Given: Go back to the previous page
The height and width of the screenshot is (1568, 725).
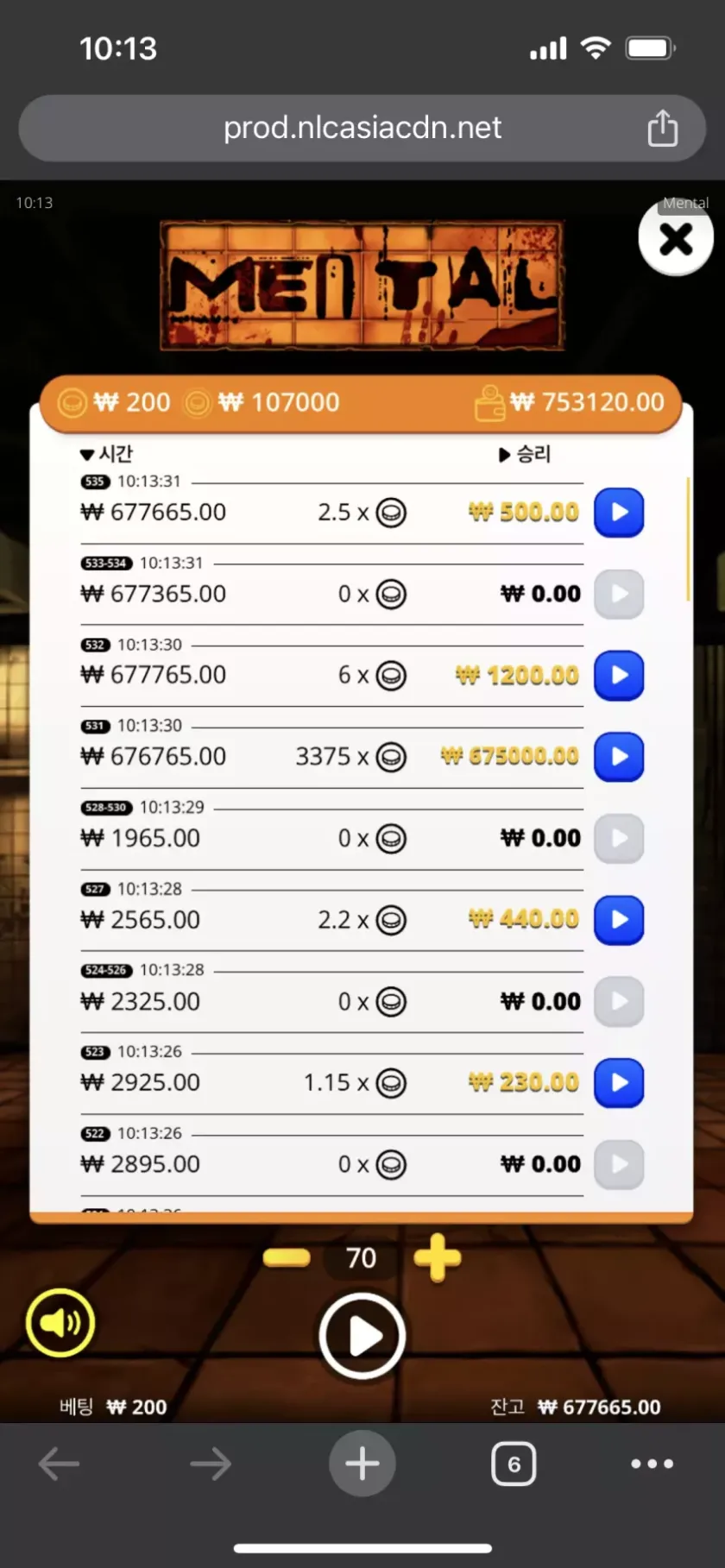Looking at the screenshot, I should pos(59,1464).
